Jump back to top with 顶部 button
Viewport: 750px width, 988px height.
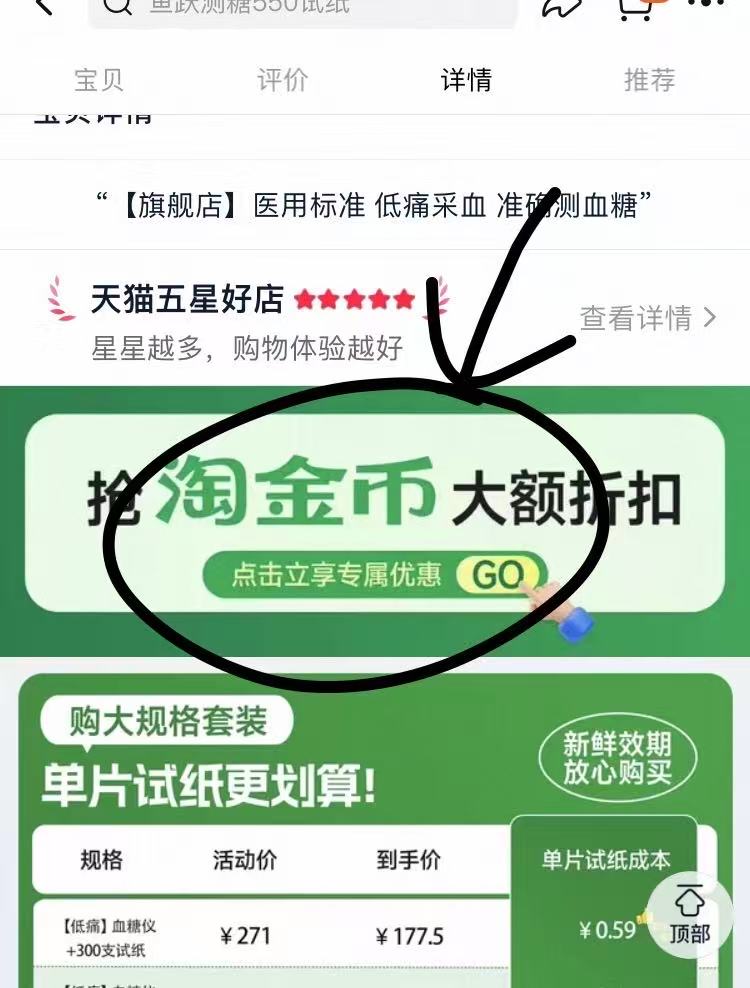pos(689,915)
